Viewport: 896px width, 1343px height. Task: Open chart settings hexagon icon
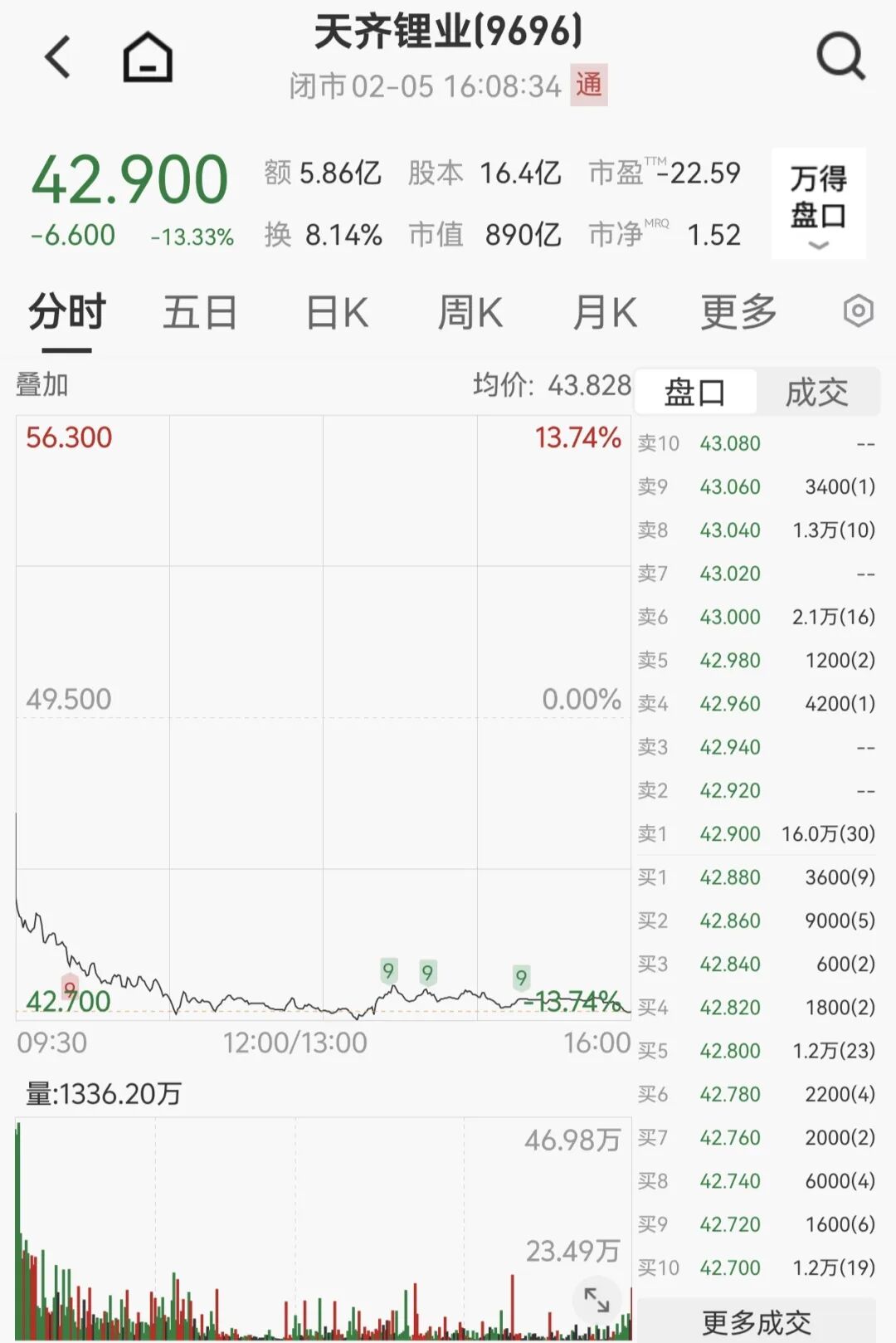point(858,311)
